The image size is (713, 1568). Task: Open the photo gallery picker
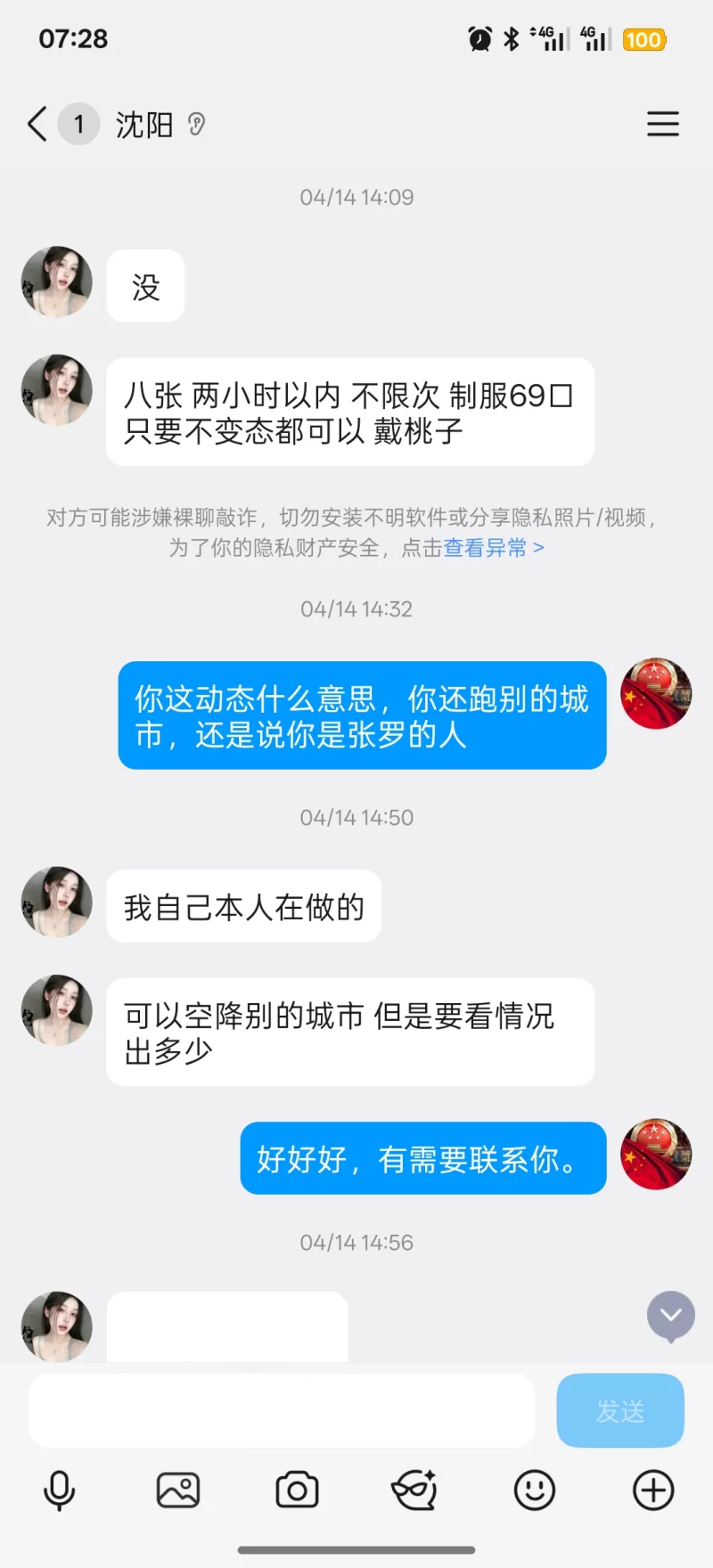point(178,1490)
